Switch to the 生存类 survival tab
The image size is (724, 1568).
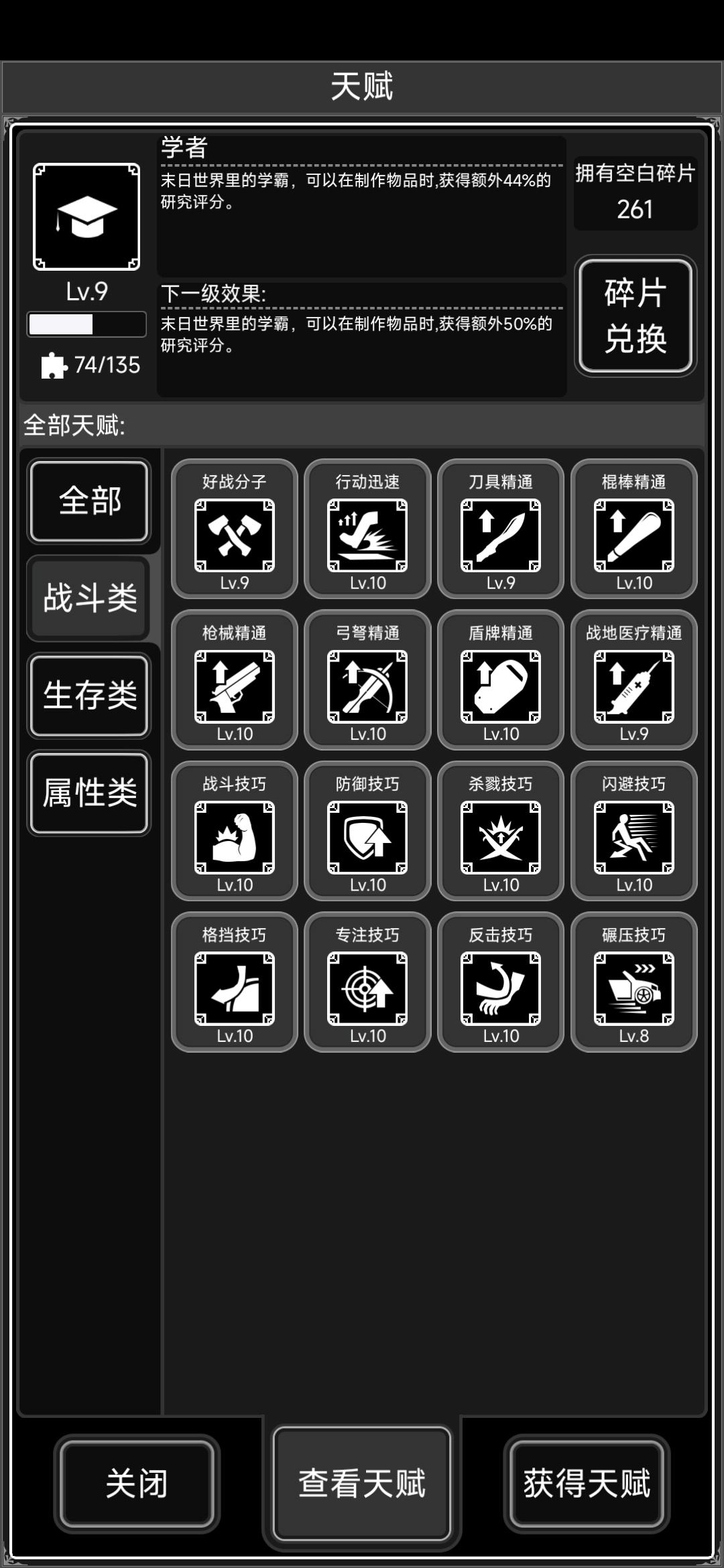click(x=88, y=697)
